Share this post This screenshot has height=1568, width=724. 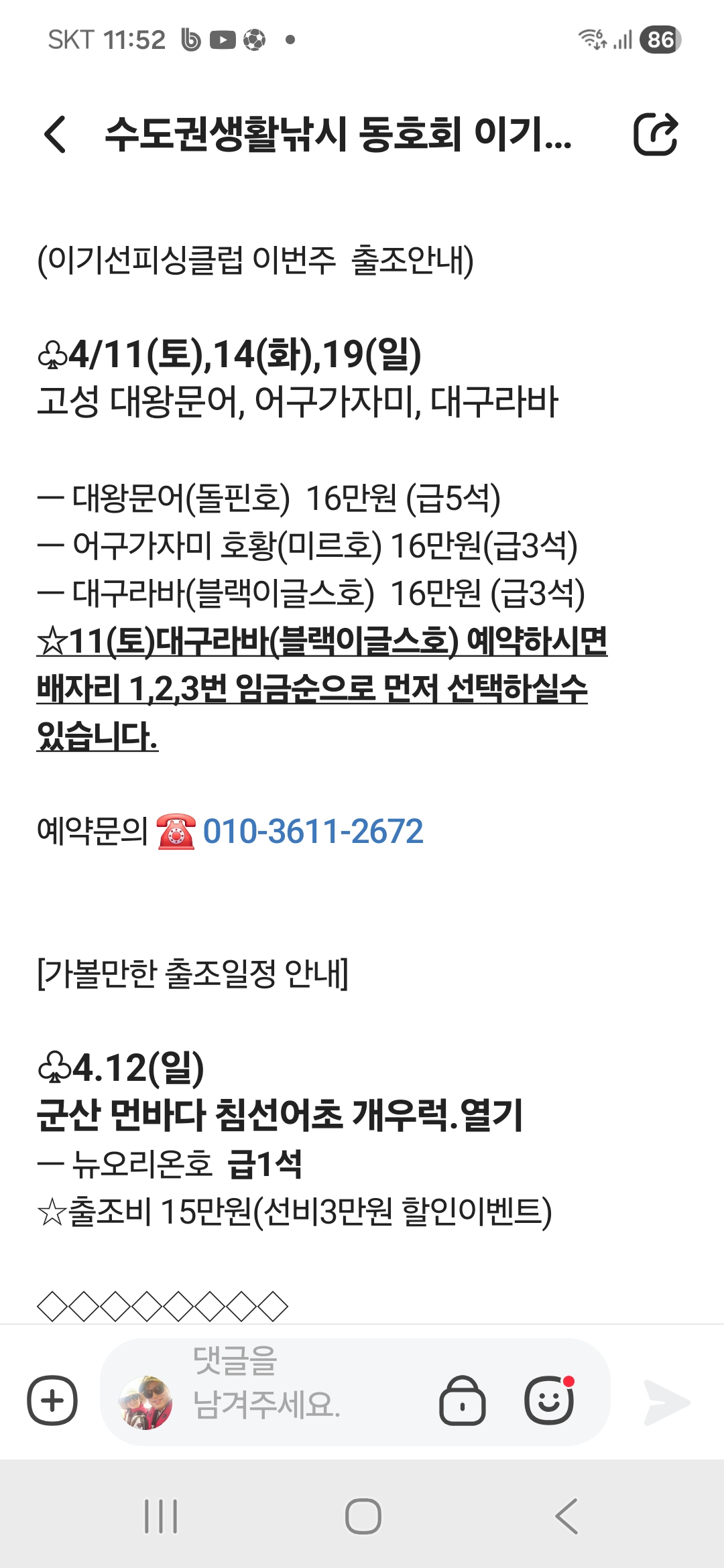(x=655, y=135)
